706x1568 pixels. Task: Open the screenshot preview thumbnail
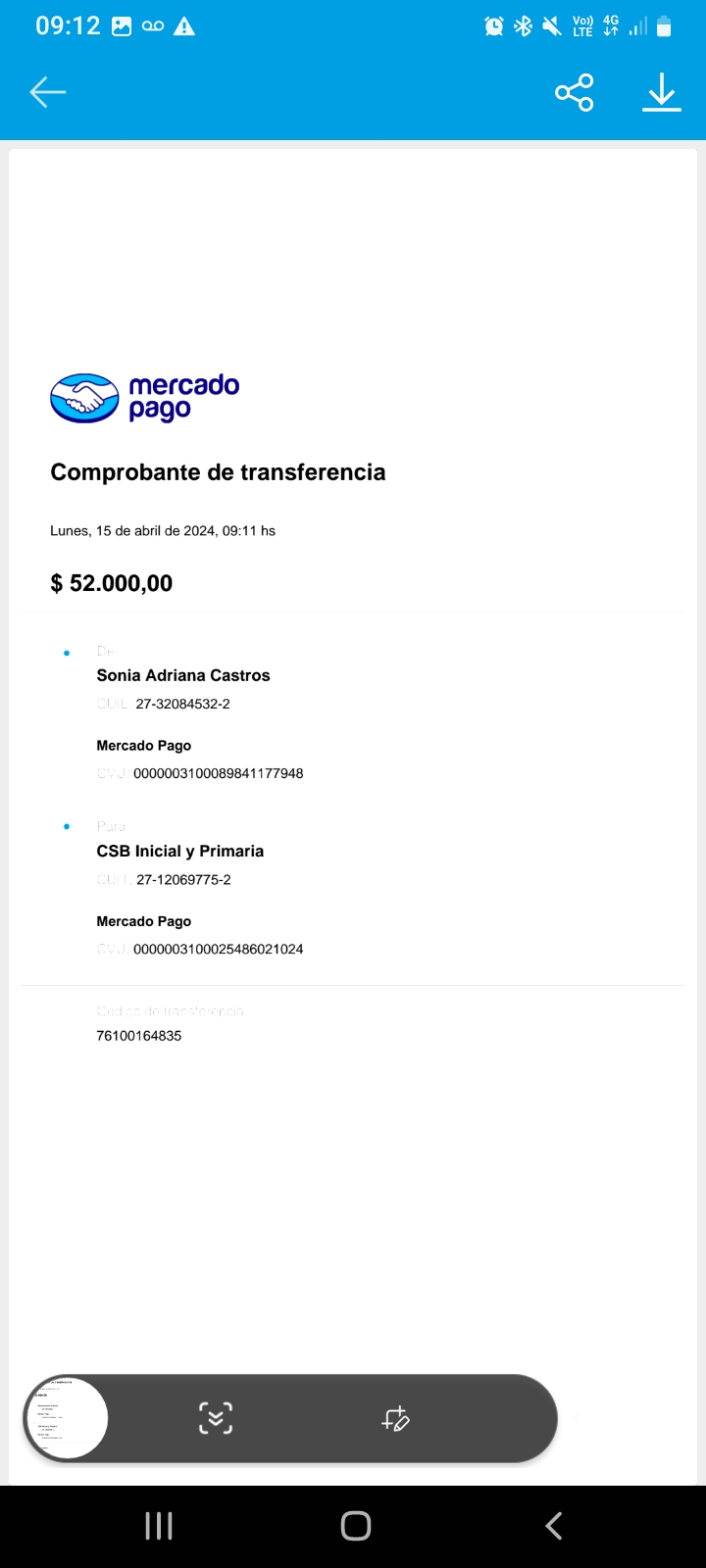click(67, 1418)
